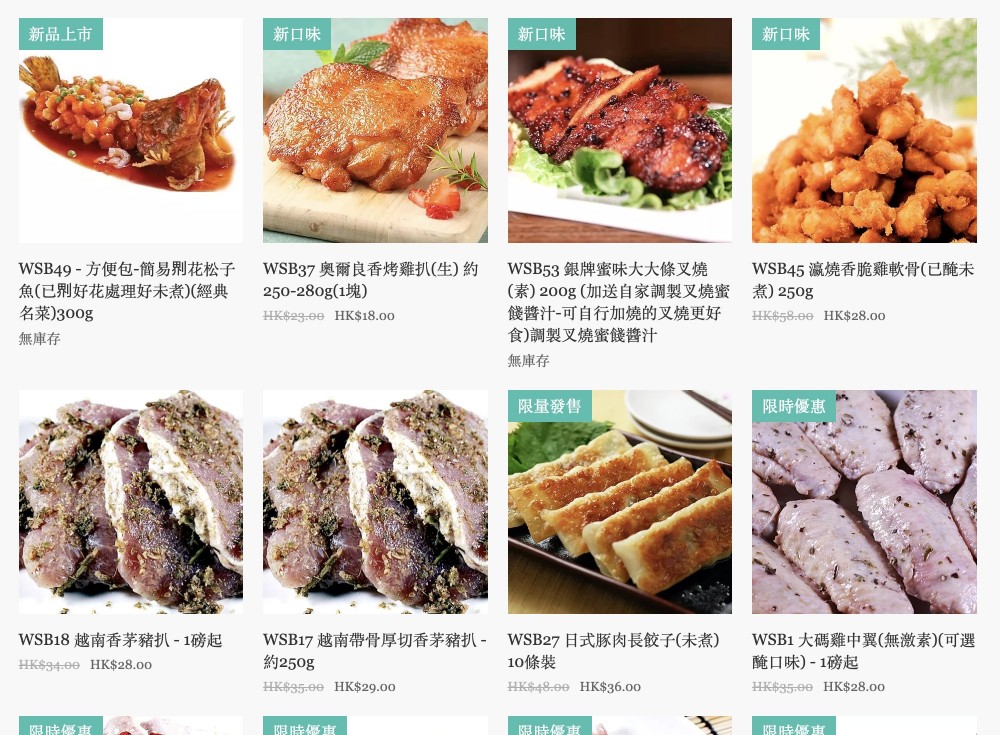Open the WSB49 花松子魚 product card
Viewport: 1000px width, 735px height.
pos(130,130)
